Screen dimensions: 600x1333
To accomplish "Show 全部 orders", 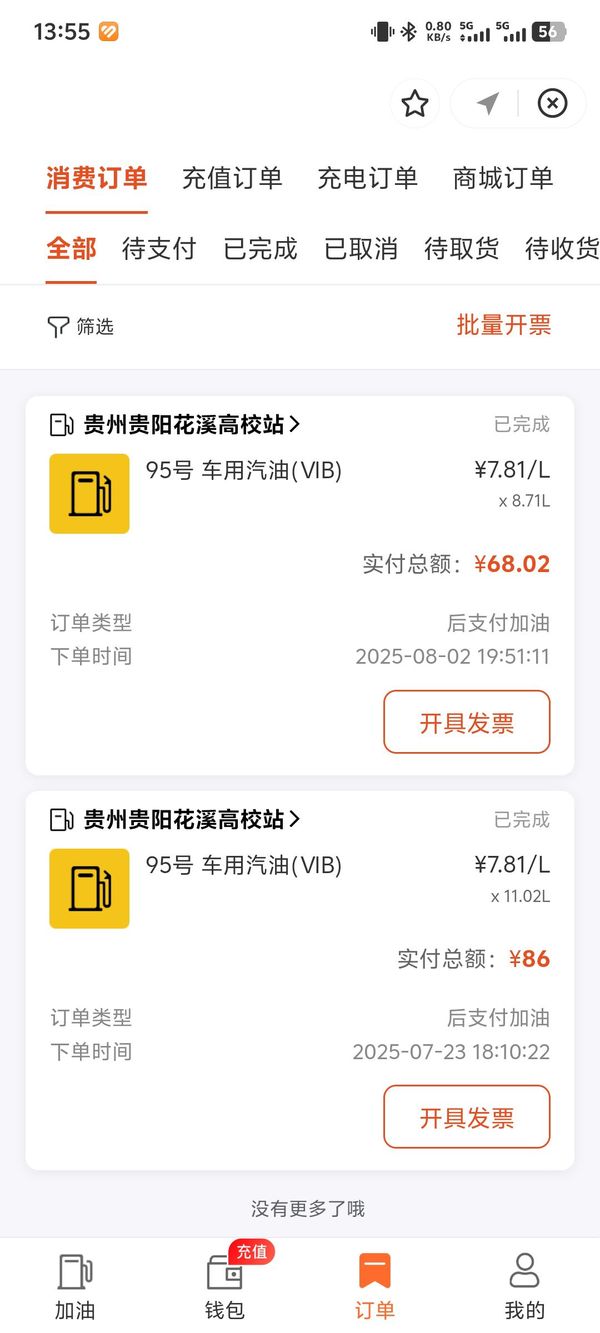I will click(71, 249).
